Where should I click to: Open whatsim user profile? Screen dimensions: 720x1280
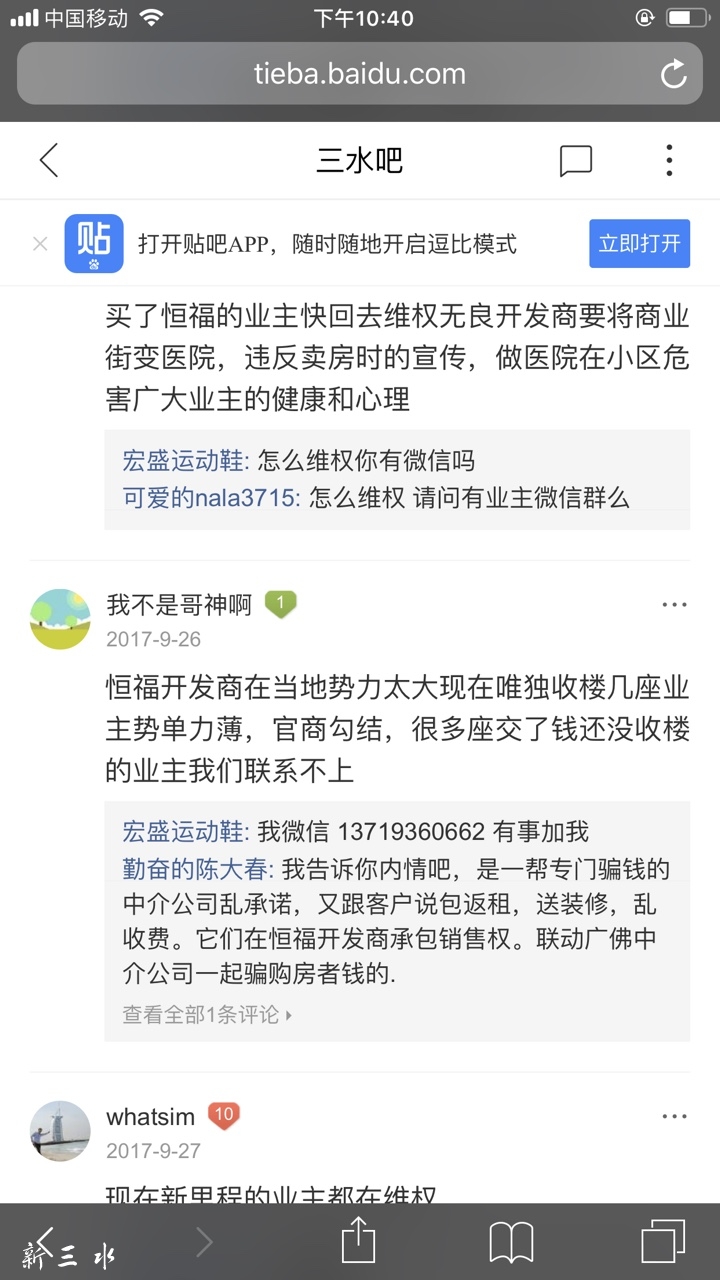(151, 1116)
